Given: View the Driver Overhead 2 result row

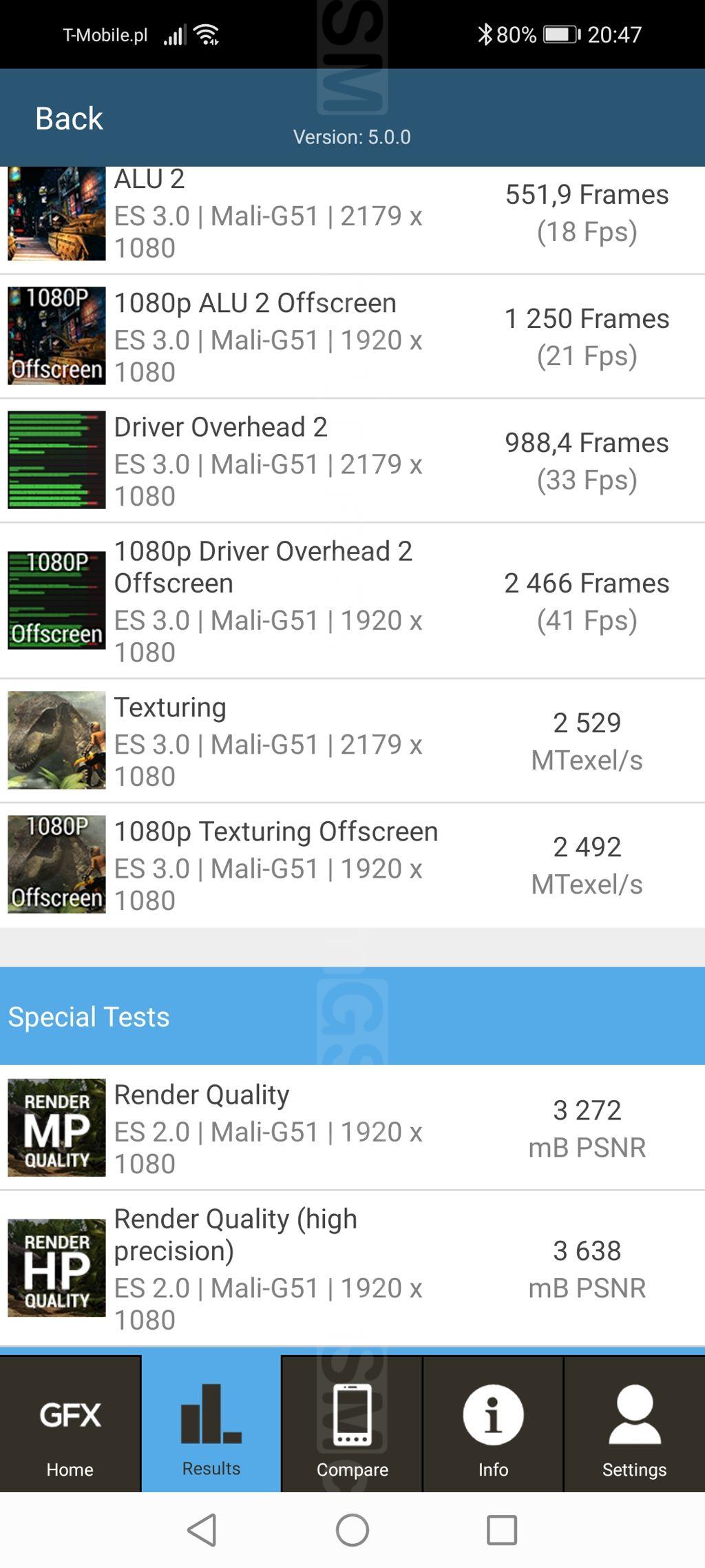Looking at the screenshot, I should point(352,460).
